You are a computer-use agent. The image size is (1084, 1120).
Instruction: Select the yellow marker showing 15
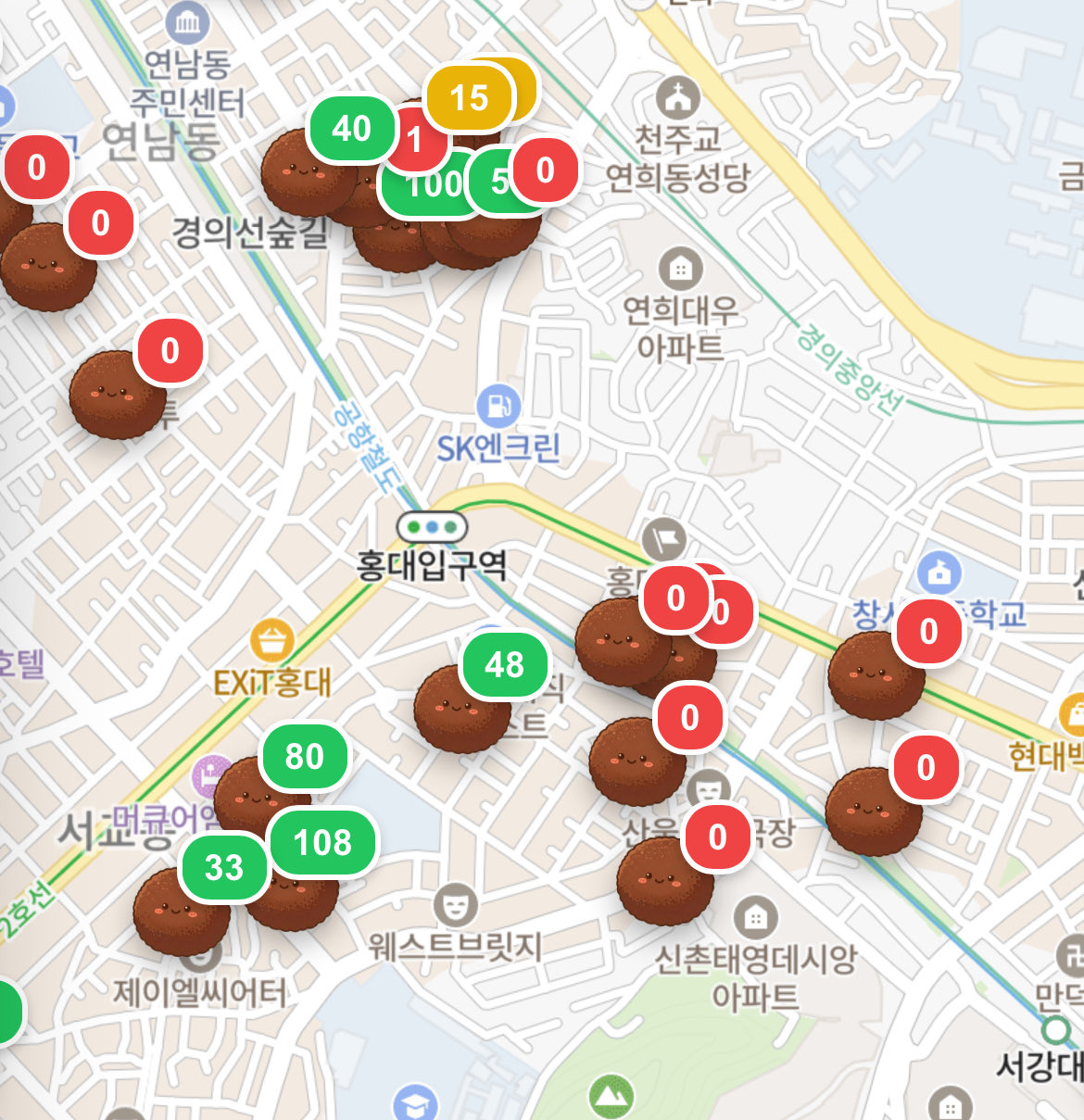point(469,97)
